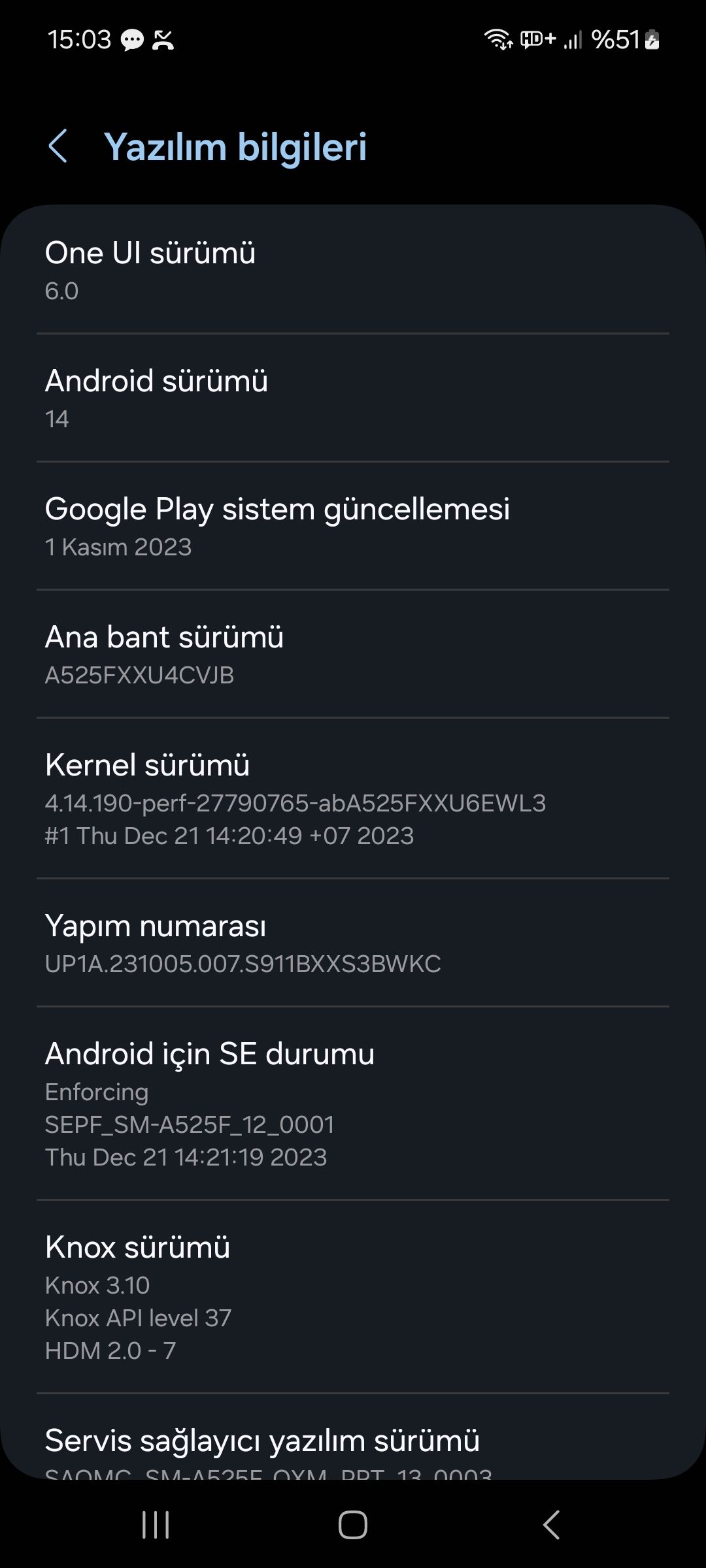The width and height of the screenshot is (706, 1568).
Task: Tap Yapım numarası build entry
Action: (x=353, y=943)
